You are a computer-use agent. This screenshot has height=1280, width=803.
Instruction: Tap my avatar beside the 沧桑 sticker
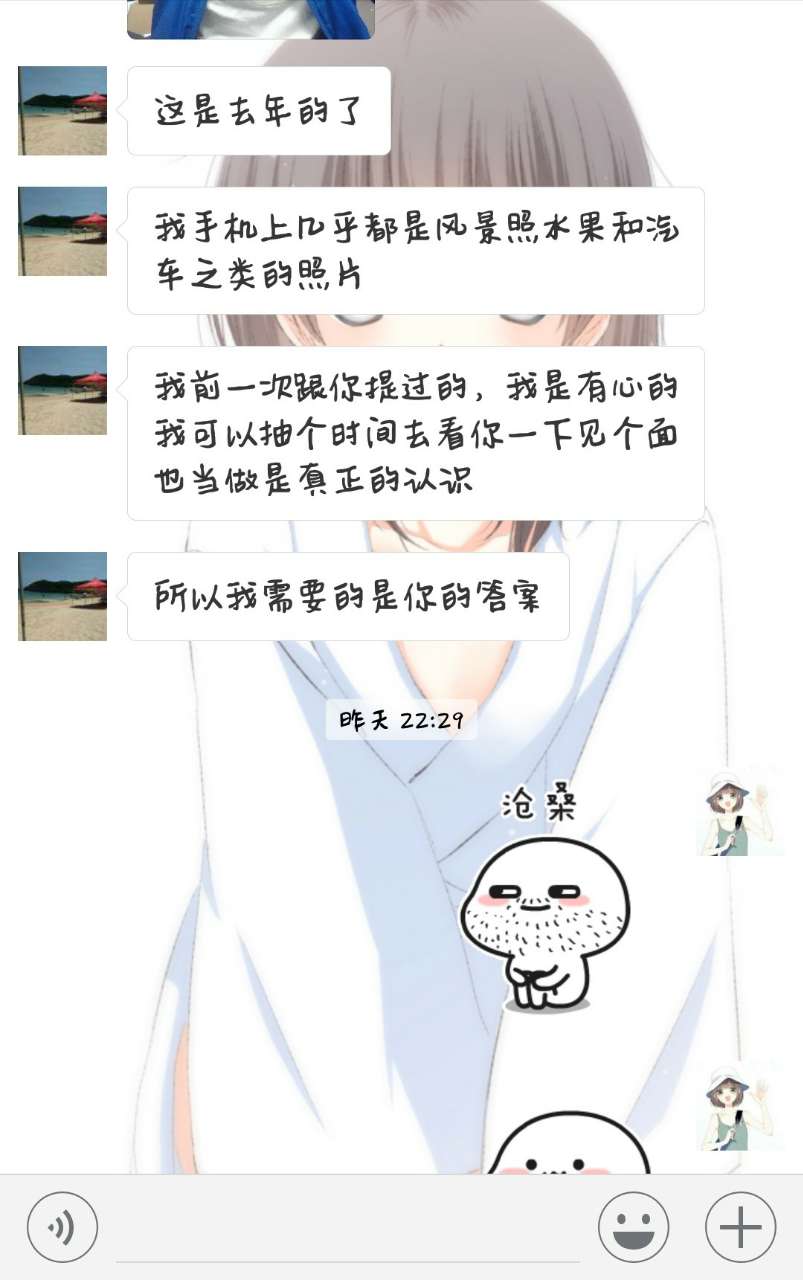tap(738, 813)
